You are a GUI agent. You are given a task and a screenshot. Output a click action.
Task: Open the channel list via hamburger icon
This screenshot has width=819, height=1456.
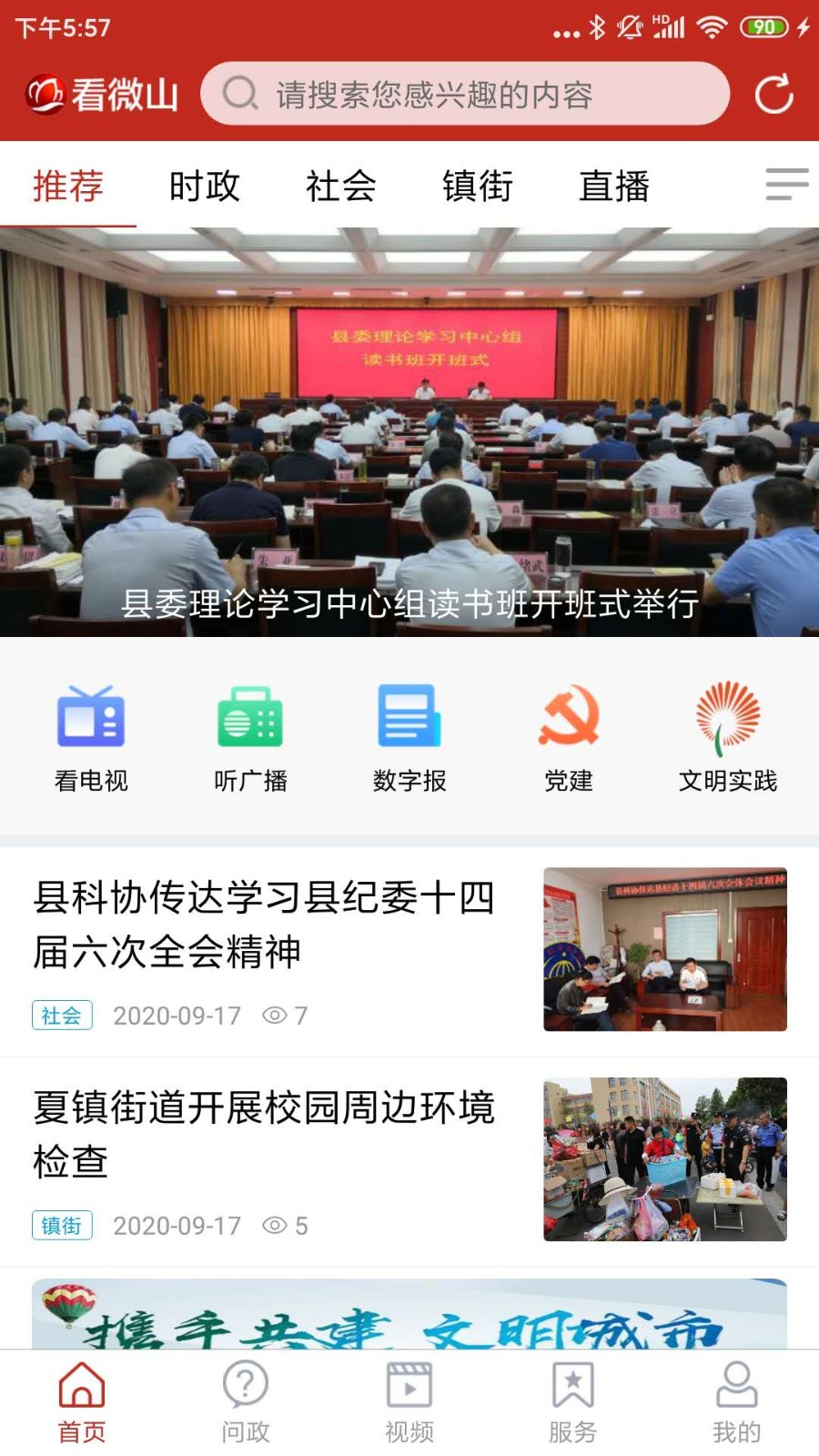coord(784,187)
